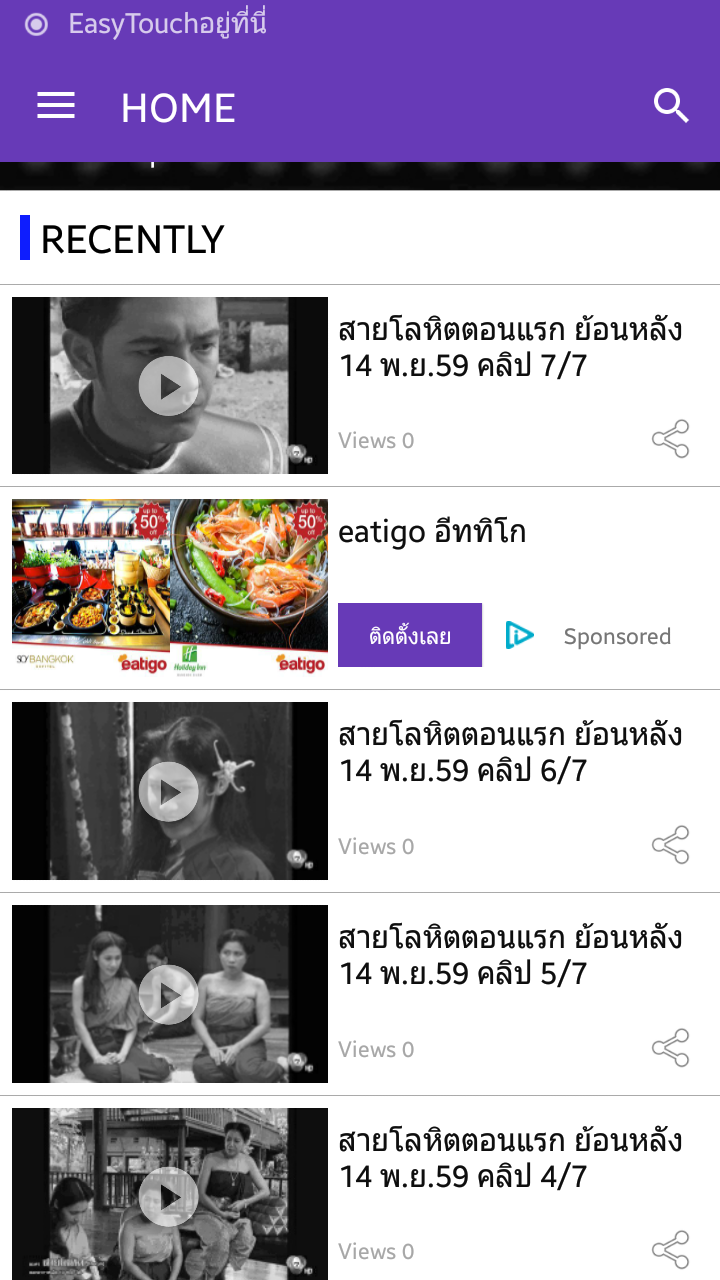Share the คลิป 6/7 video
The height and width of the screenshot is (1280, 720).
click(x=671, y=845)
